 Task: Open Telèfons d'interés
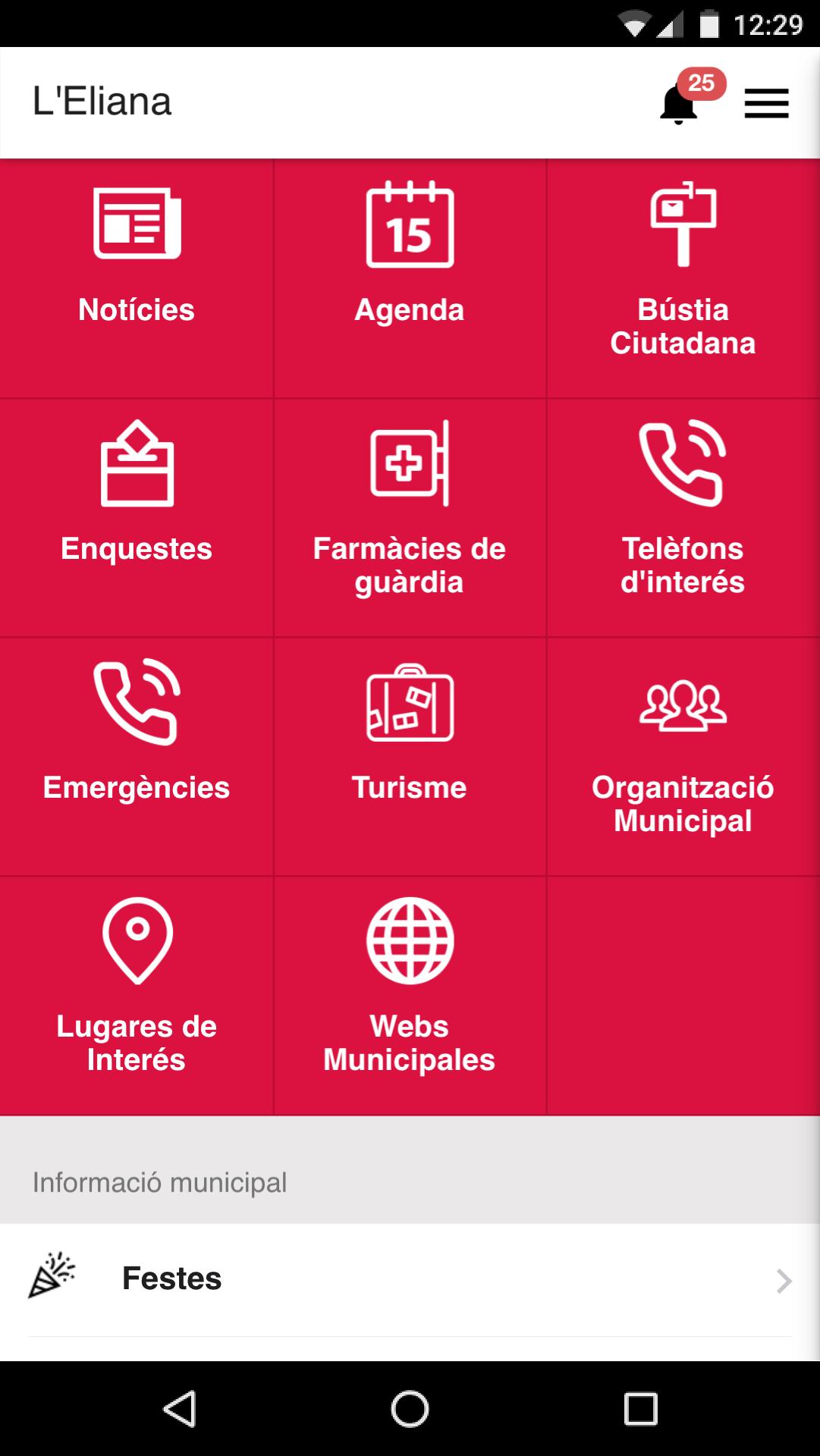683,517
